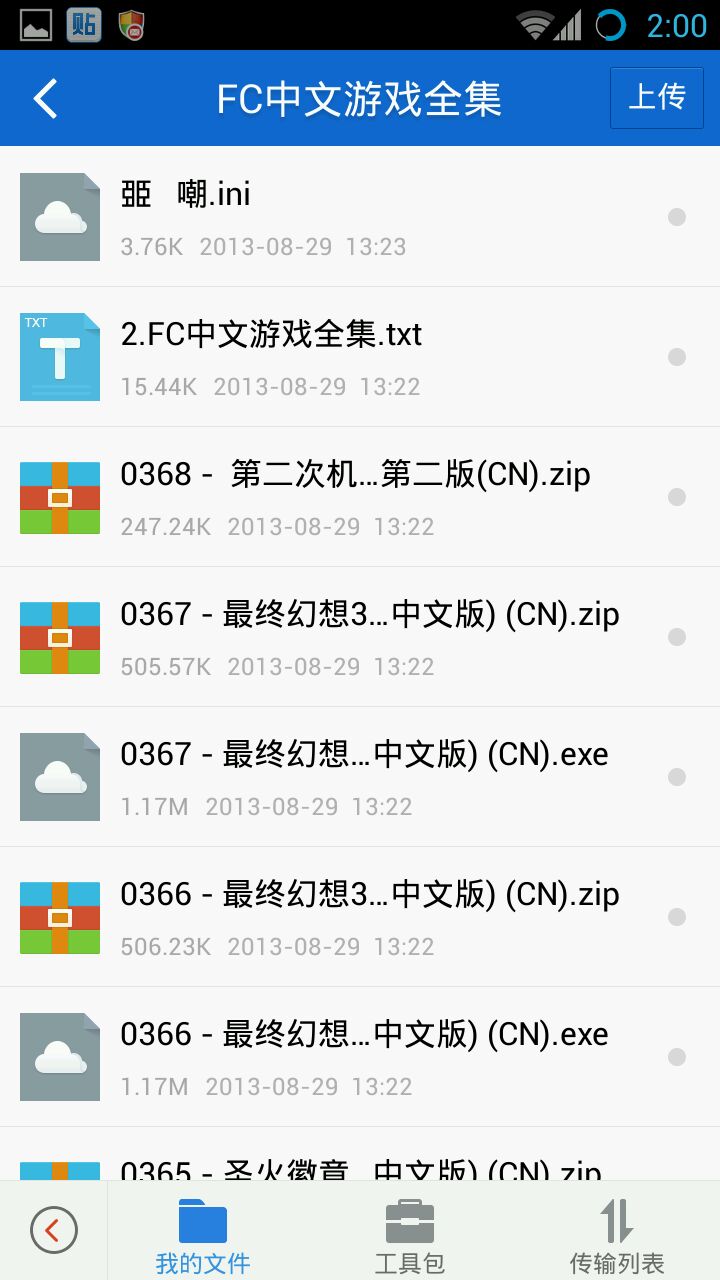Tap the 上传 upload button
The image size is (720, 1280).
pyautogui.click(x=657, y=98)
